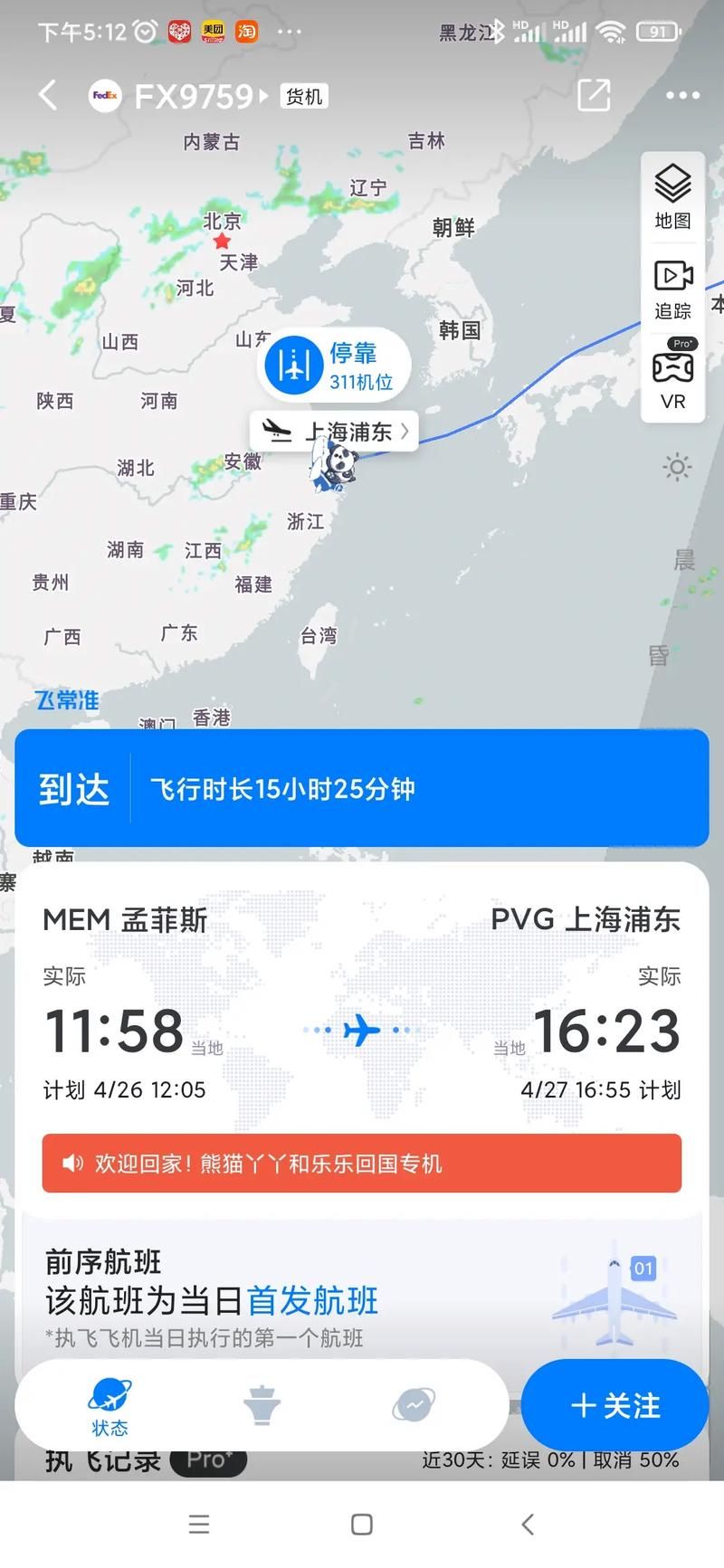Viewport: 724px width, 1568px height.
Task: Switch to the 状态 tab
Action: (111, 1405)
